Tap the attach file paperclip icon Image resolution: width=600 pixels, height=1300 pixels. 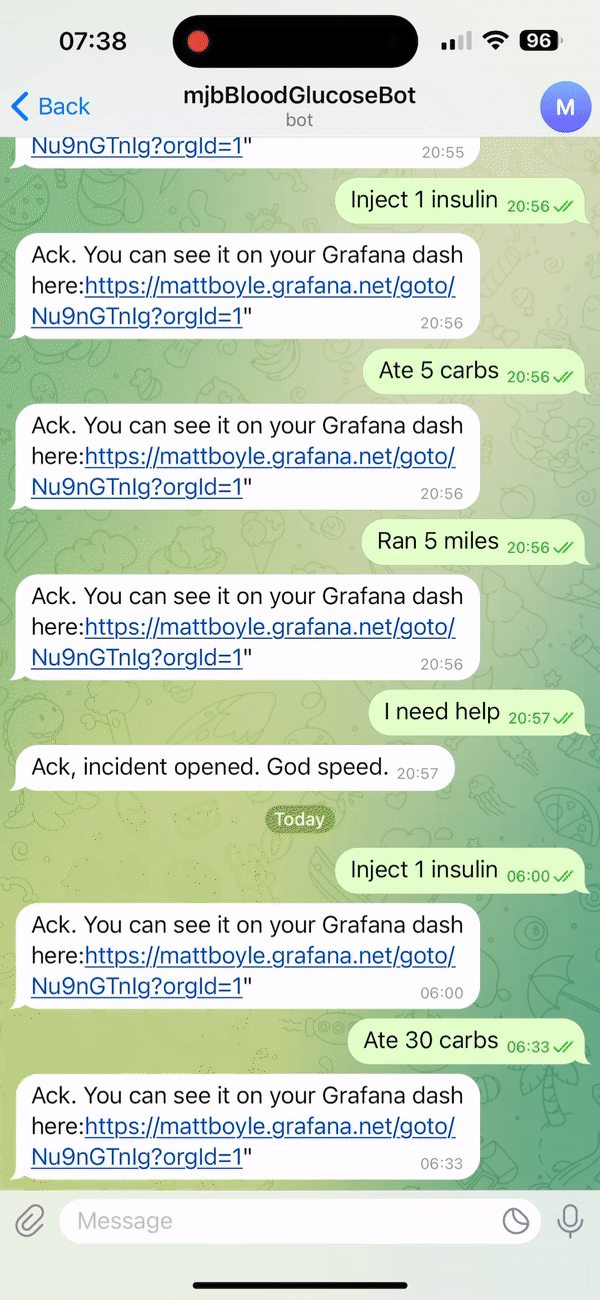pos(30,1221)
